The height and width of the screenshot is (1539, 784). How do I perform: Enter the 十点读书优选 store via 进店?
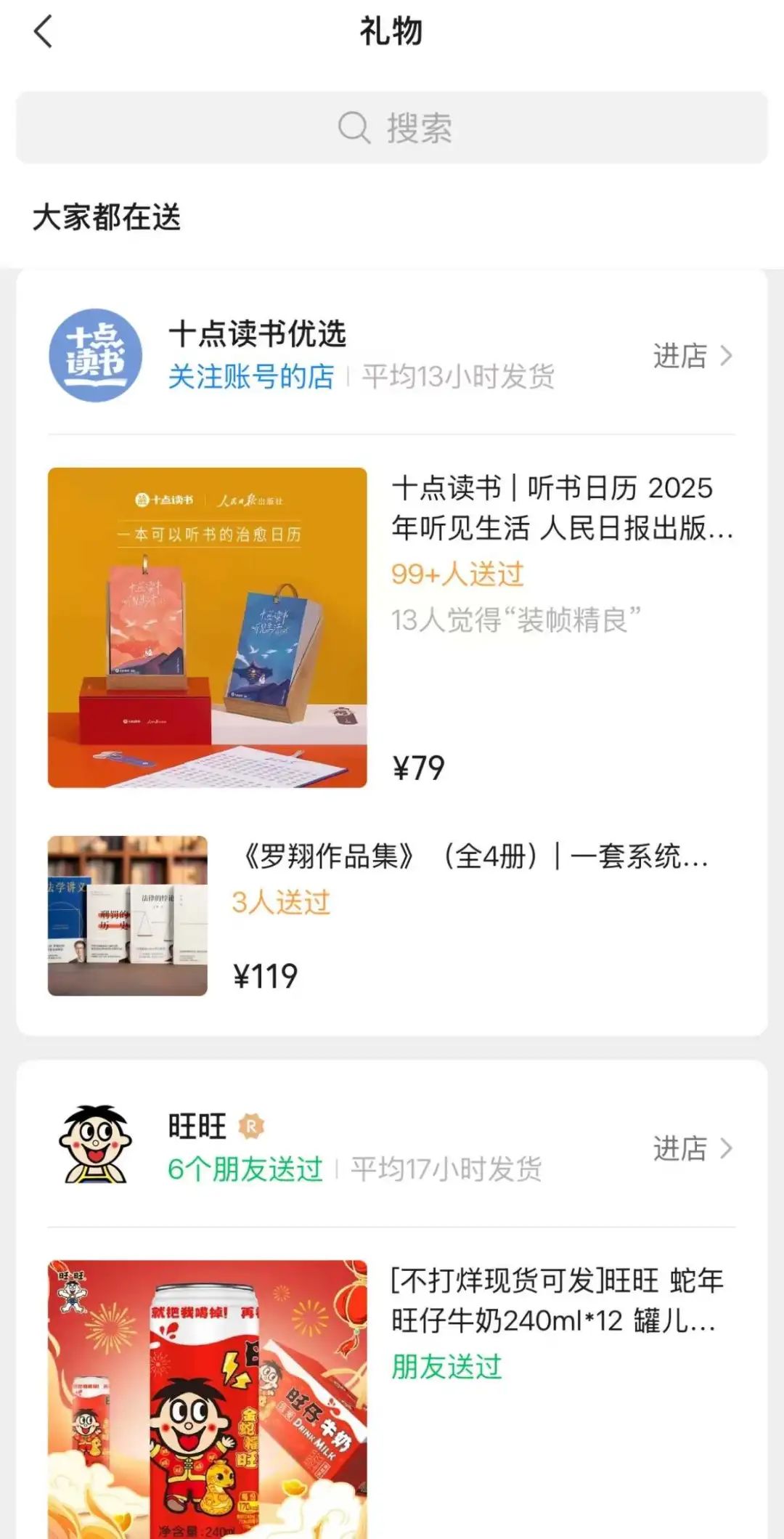click(692, 356)
